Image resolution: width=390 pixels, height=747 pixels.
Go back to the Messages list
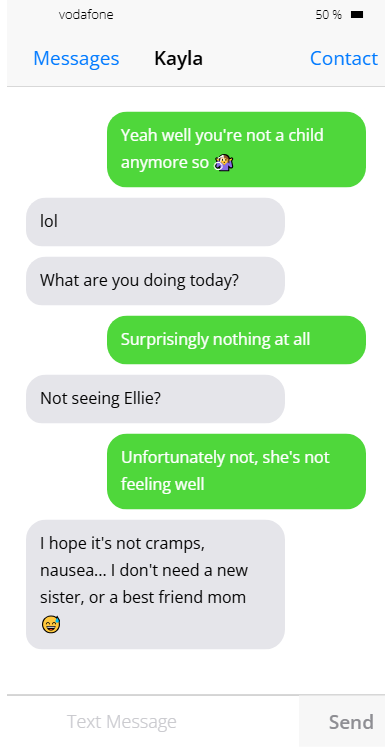(x=76, y=59)
